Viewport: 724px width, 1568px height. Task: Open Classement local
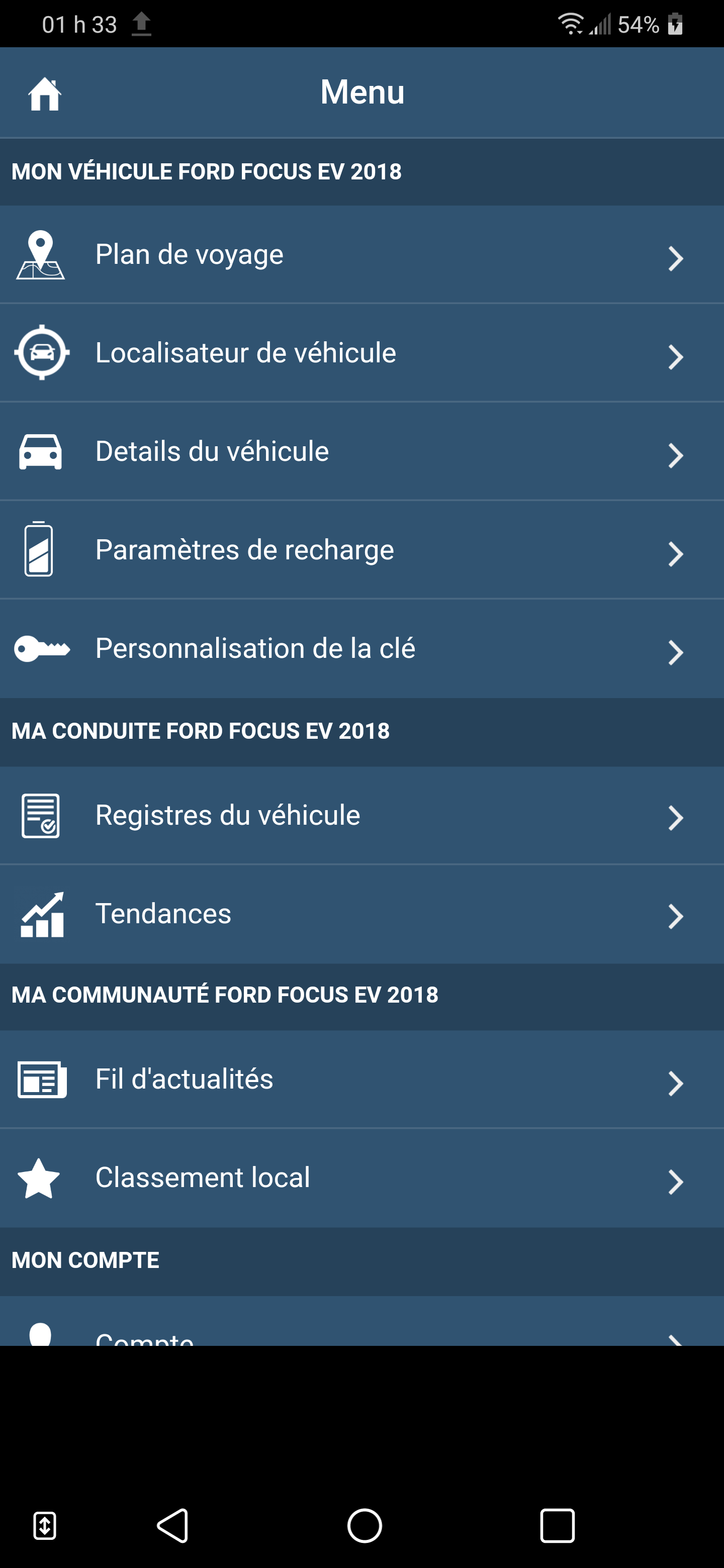coord(361,1179)
